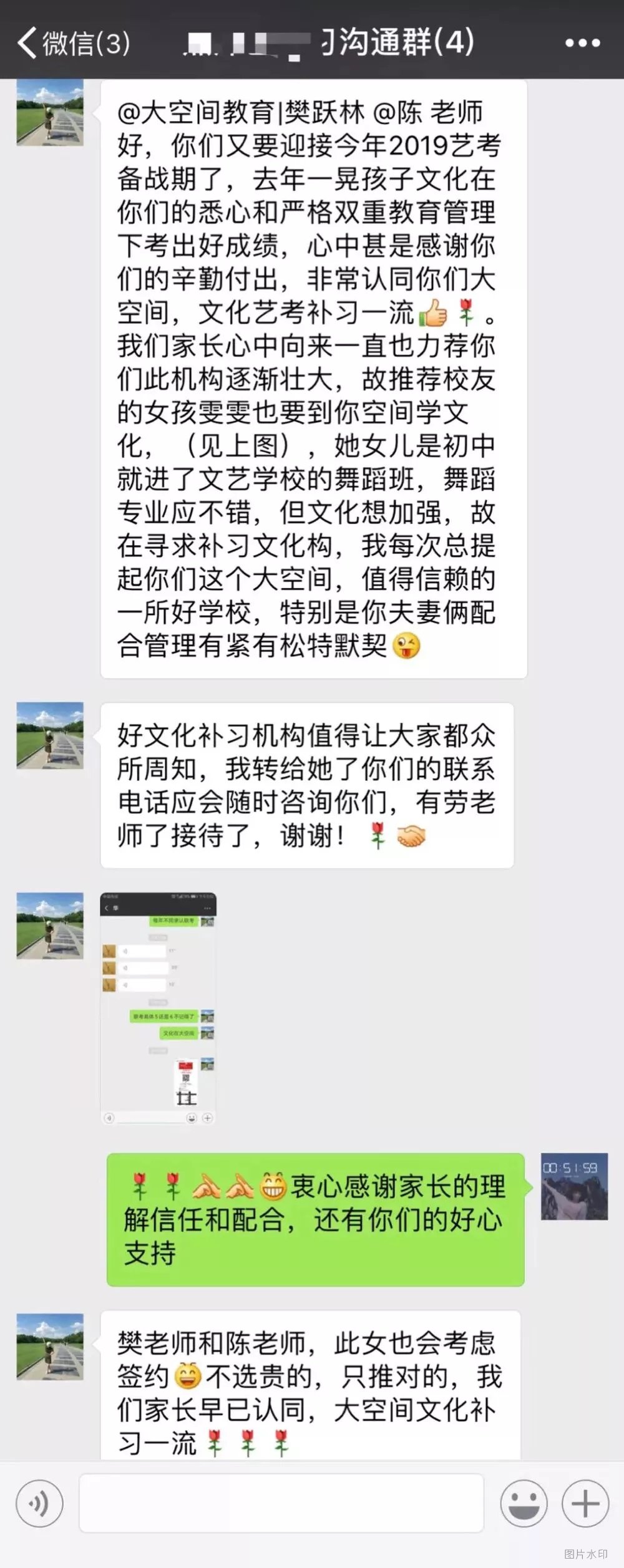This screenshot has height=1568, width=624.
Task: Focus the message text field
Action: tap(281, 1503)
